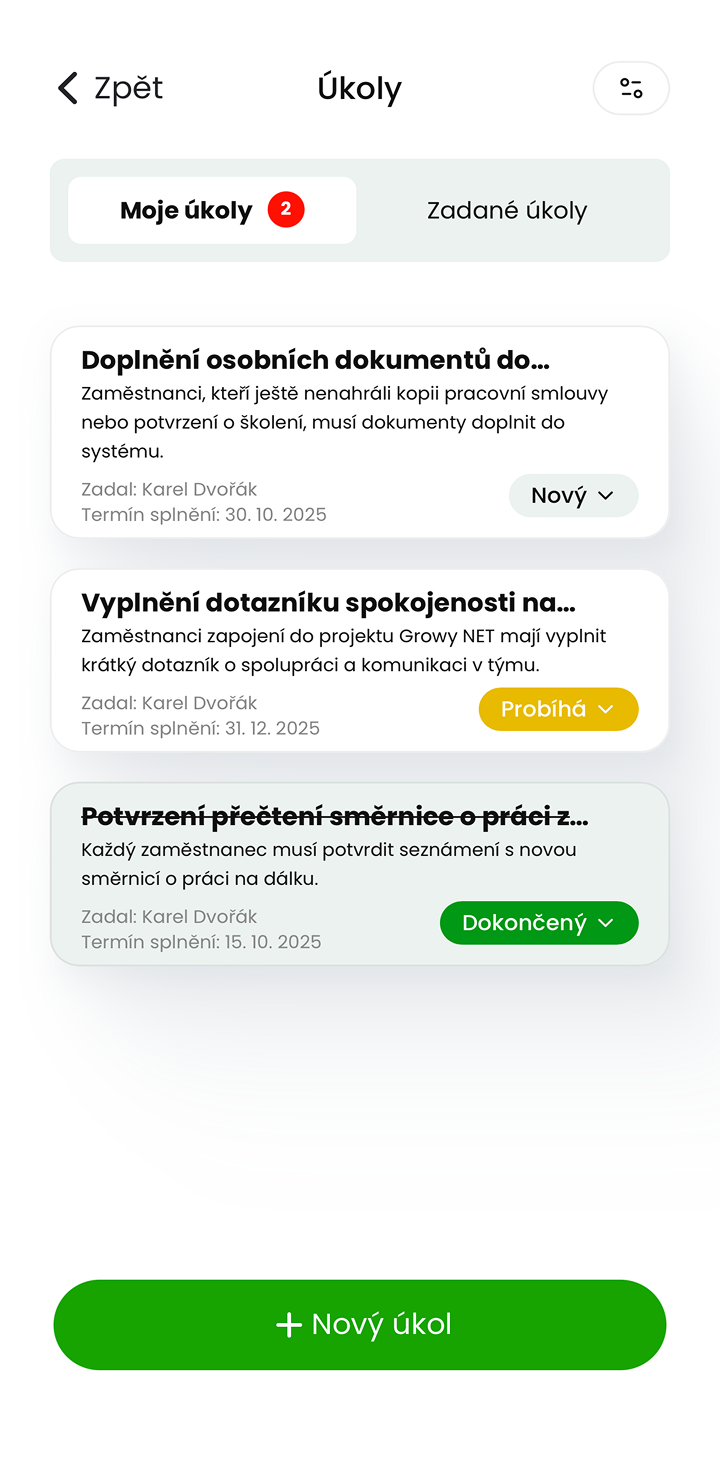Open the filter settings icon
The width and height of the screenshot is (720, 1468).
pos(631,88)
